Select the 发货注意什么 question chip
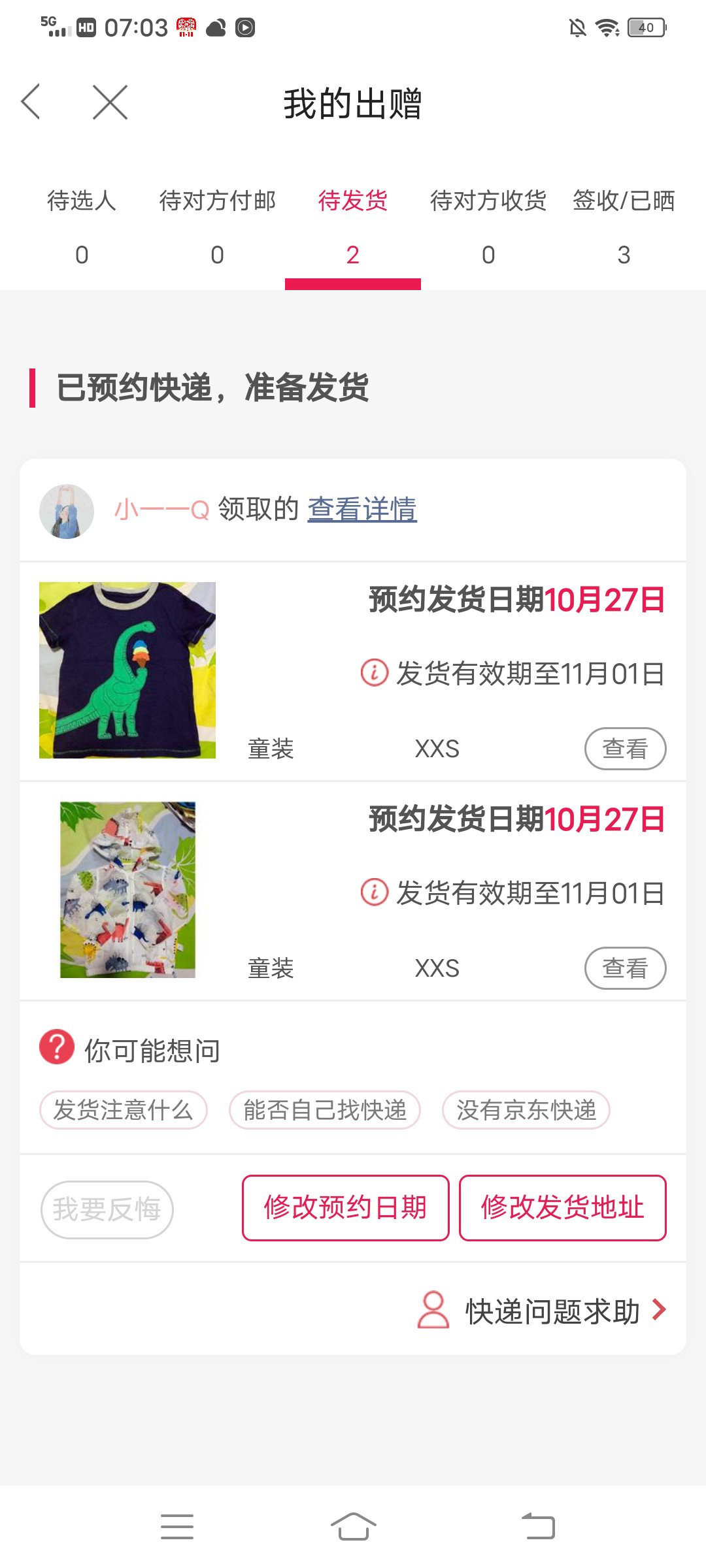 tap(124, 1110)
